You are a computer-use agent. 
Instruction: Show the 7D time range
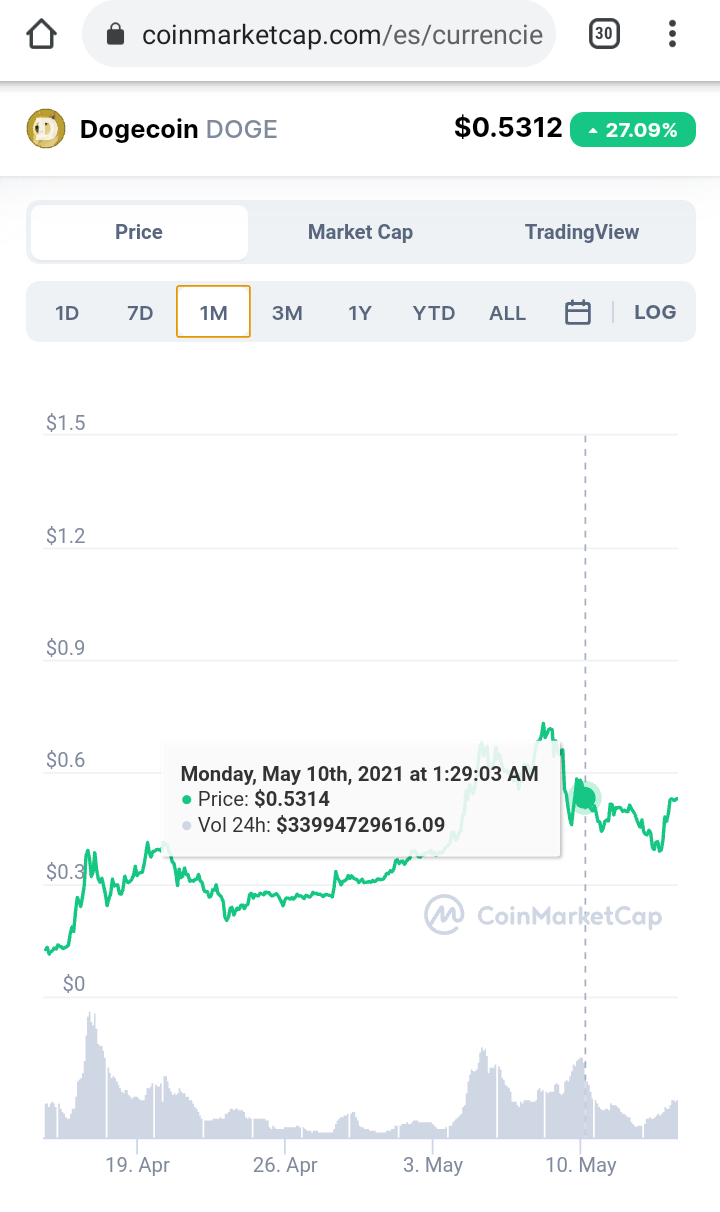coord(140,313)
